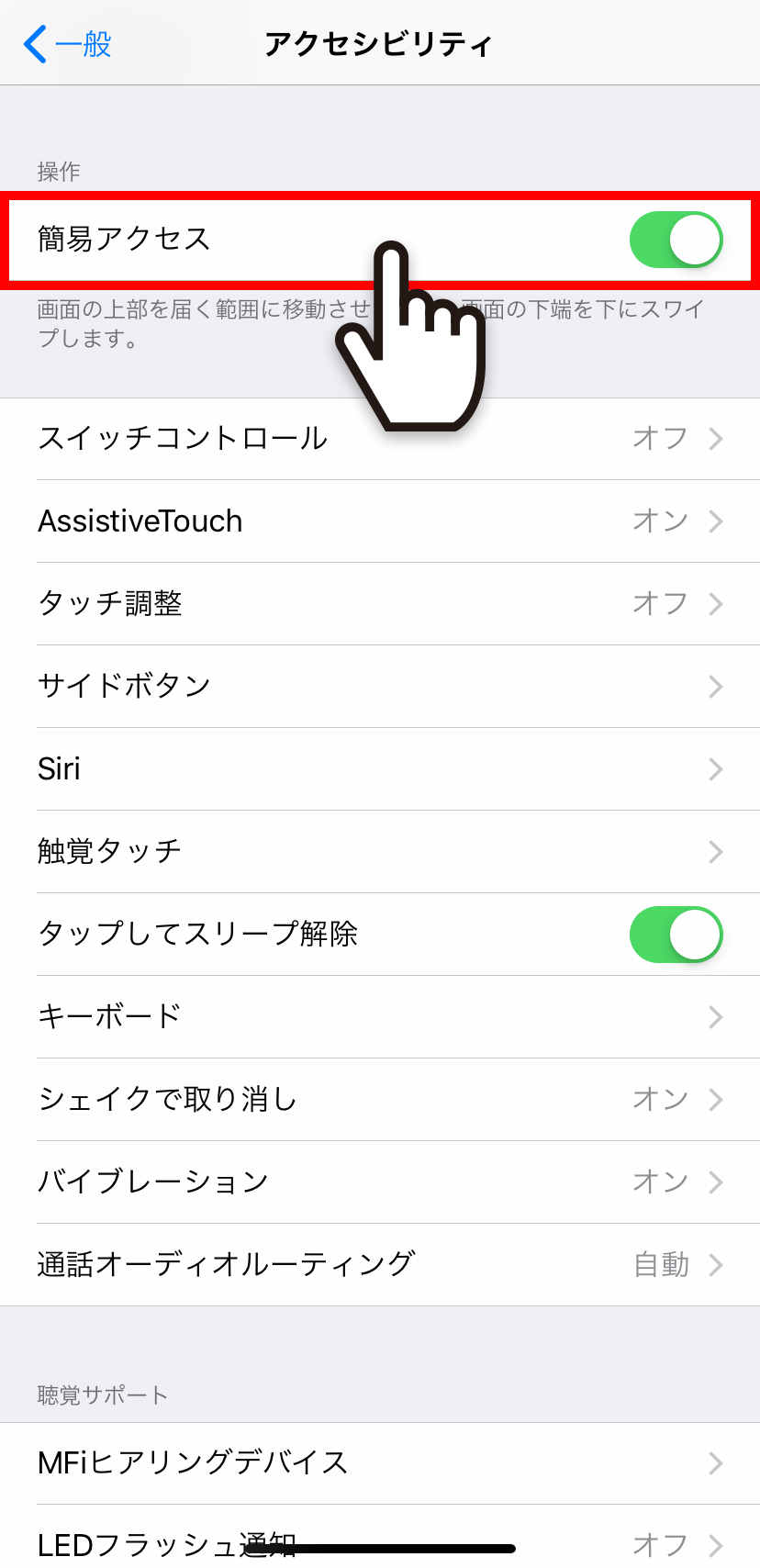Open バイブレーション settings
This screenshot has height=1568, width=760.
point(380,1182)
